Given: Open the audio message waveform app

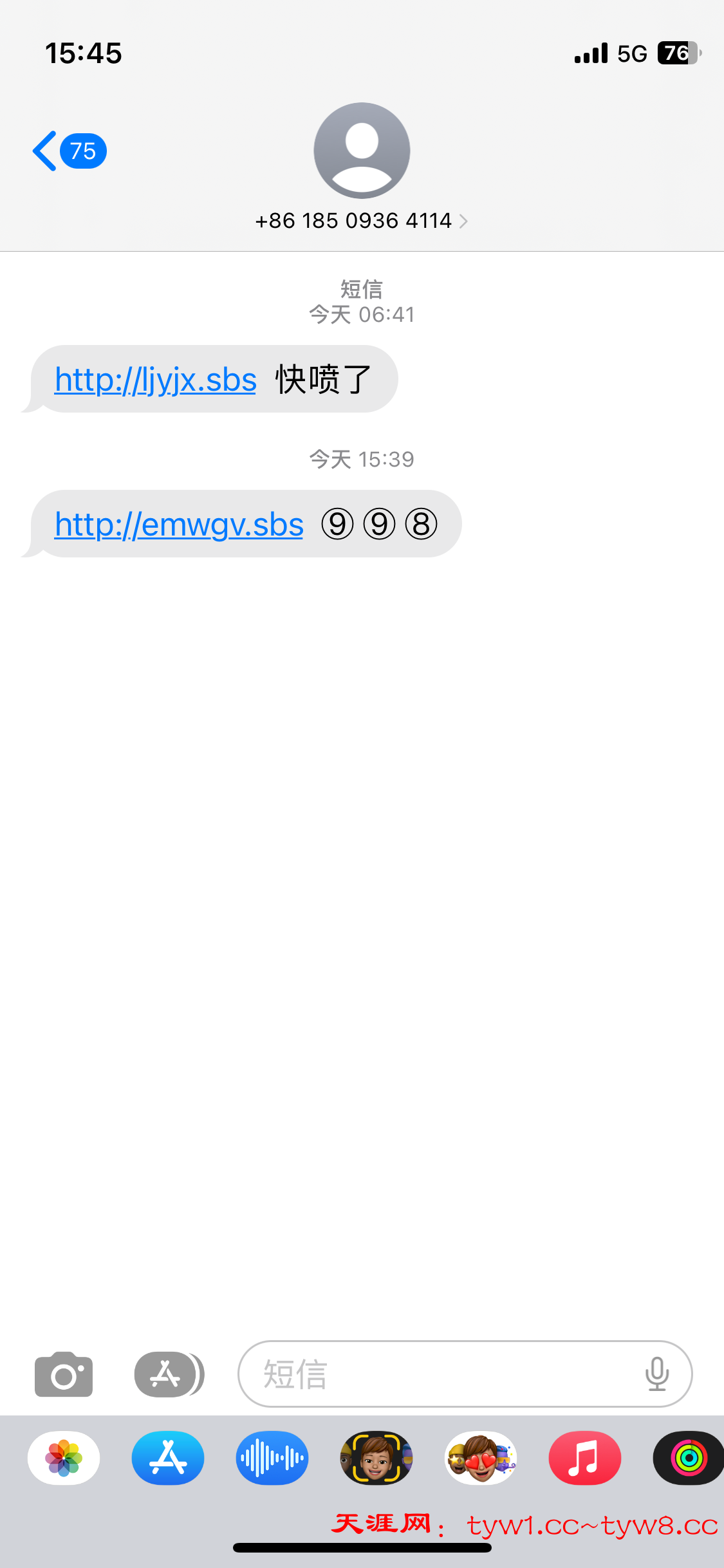Looking at the screenshot, I should pyautogui.click(x=272, y=1458).
